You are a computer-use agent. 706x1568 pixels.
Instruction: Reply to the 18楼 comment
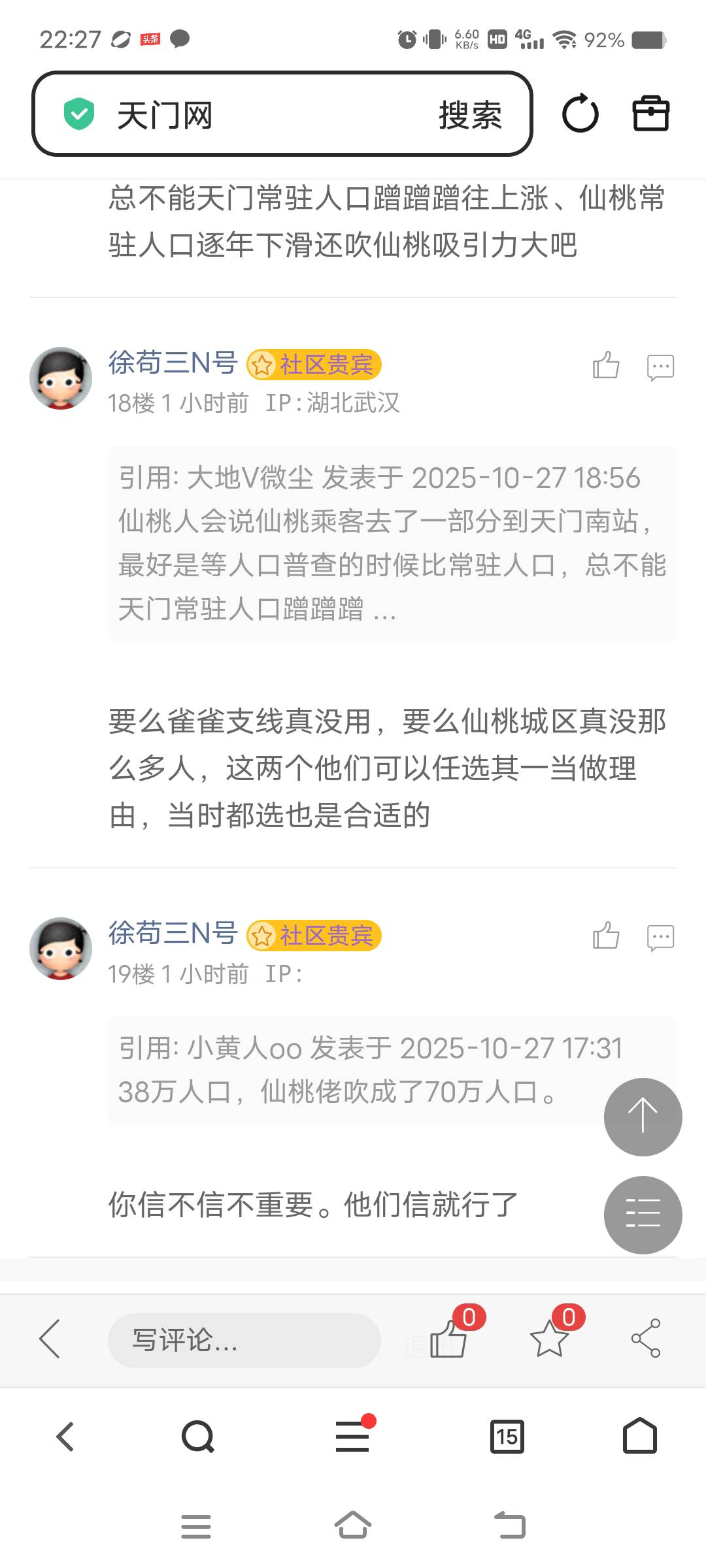[x=660, y=367]
